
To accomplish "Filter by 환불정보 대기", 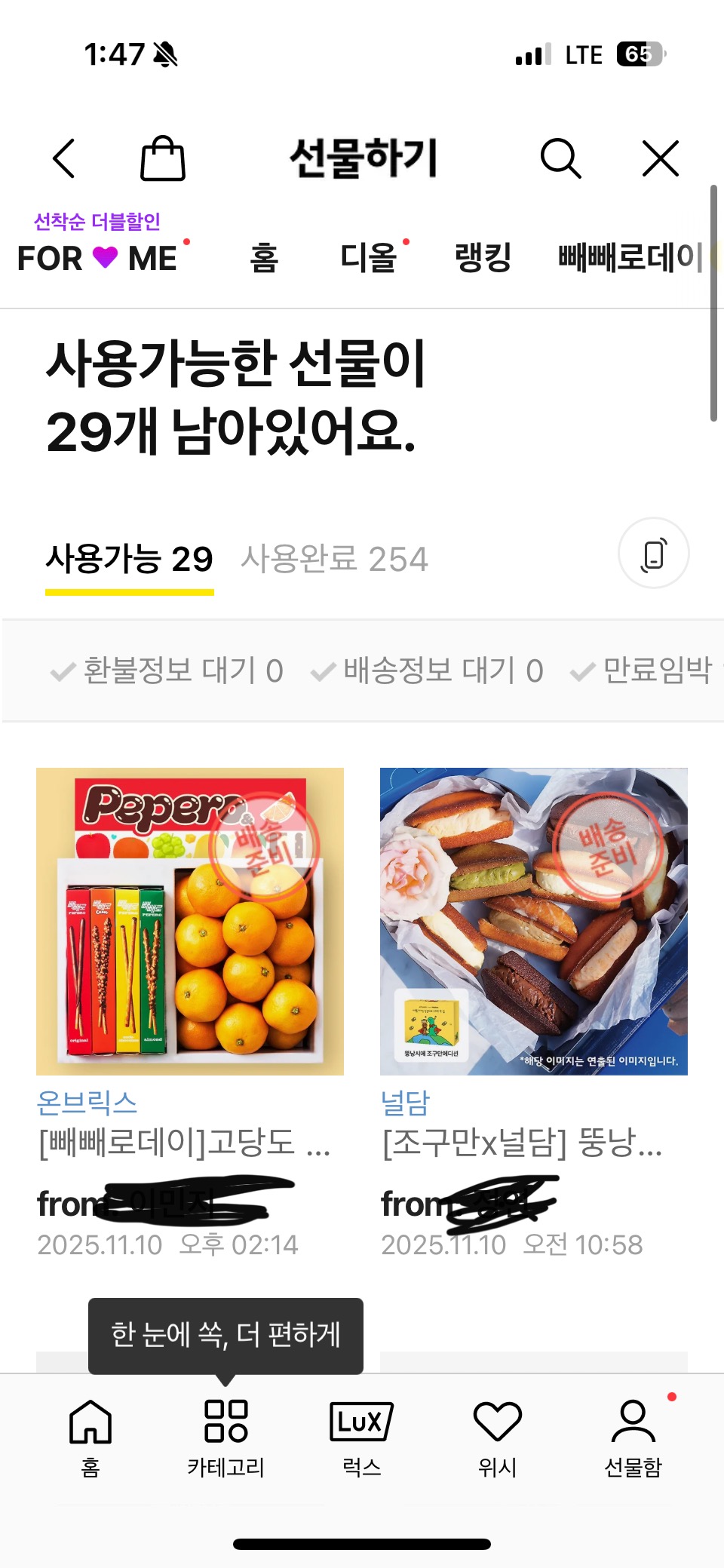I will [167, 670].
